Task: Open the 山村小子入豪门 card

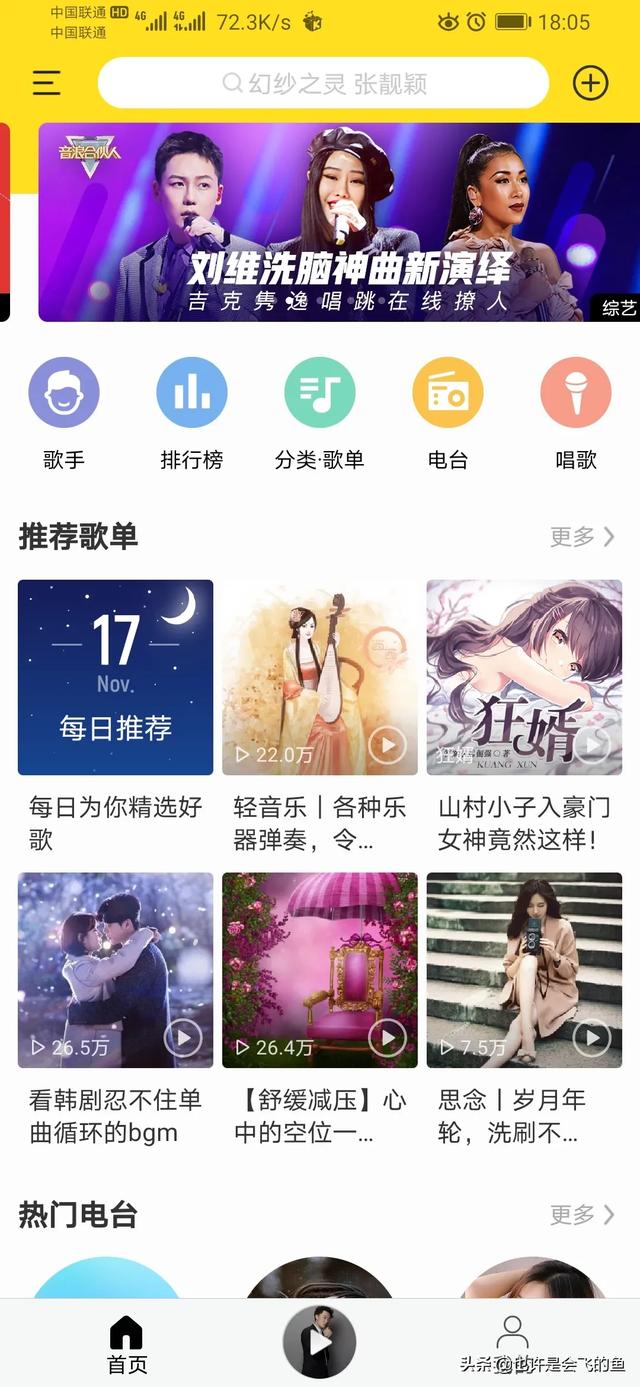Action: pos(524,677)
